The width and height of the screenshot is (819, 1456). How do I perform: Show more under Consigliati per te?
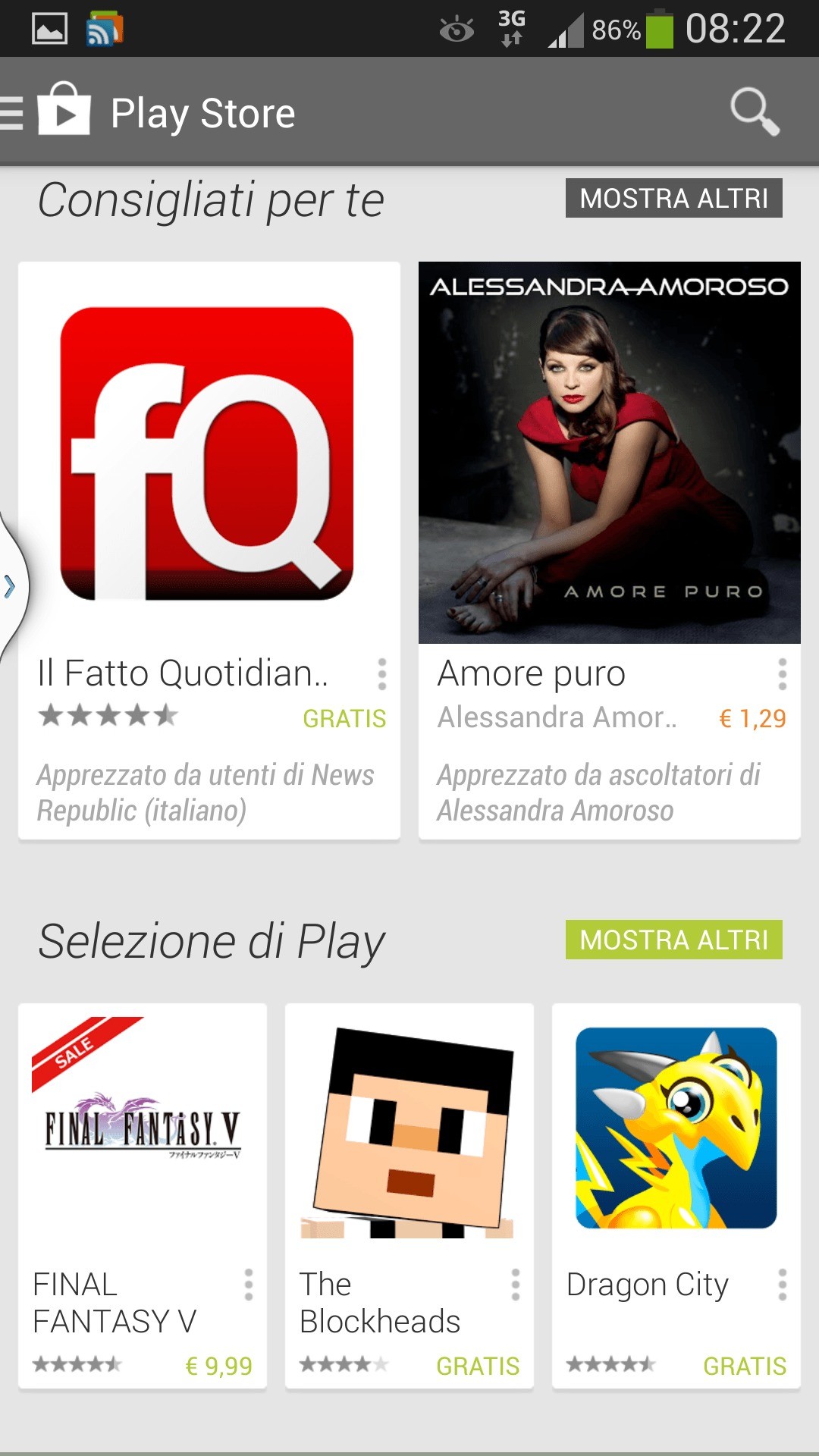(x=673, y=199)
